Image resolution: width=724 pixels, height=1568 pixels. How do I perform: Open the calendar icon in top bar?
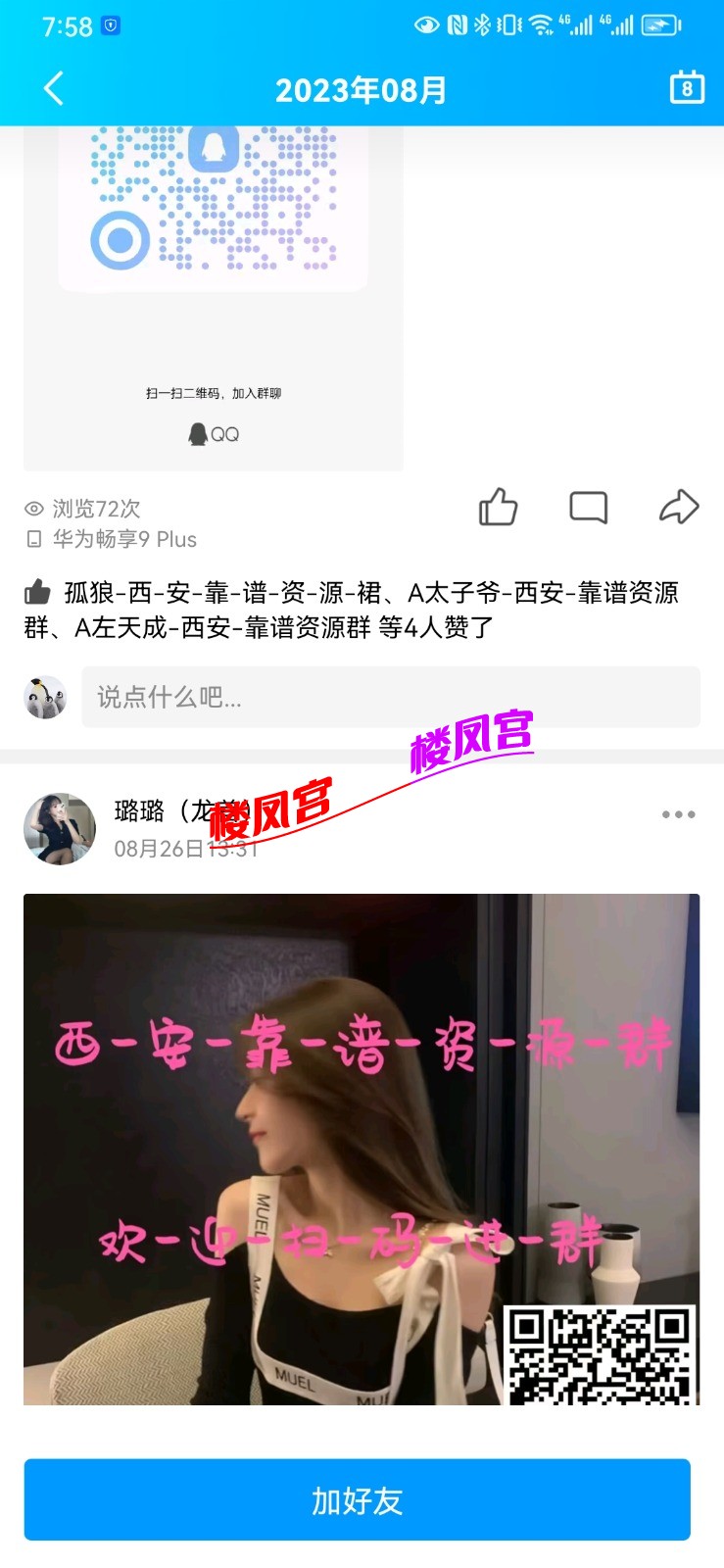(687, 88)
